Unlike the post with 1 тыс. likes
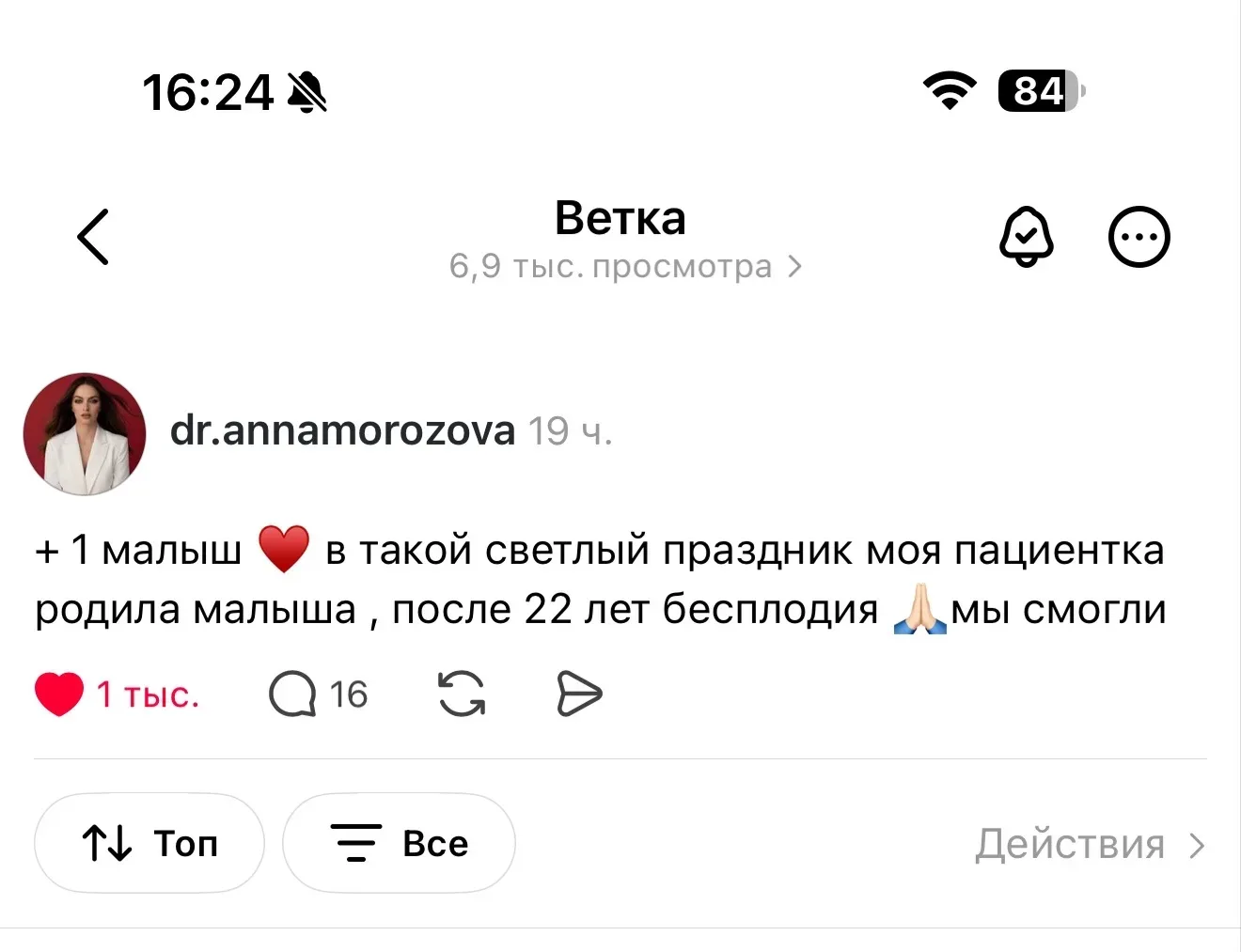Viewport: 1241px width, 952px height. click(x=59, y=694)
